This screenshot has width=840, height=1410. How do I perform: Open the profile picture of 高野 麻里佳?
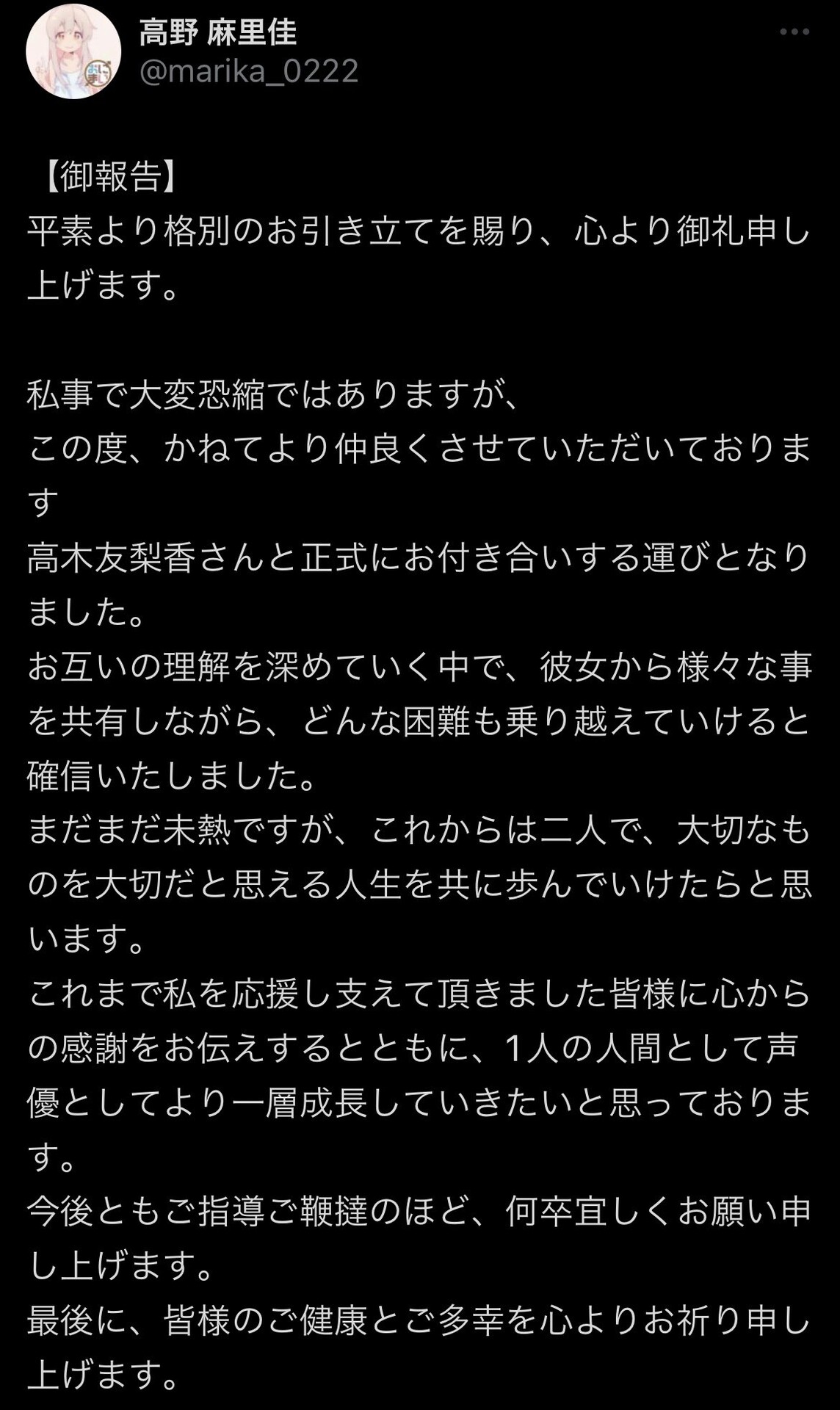[x=73, y=52]
